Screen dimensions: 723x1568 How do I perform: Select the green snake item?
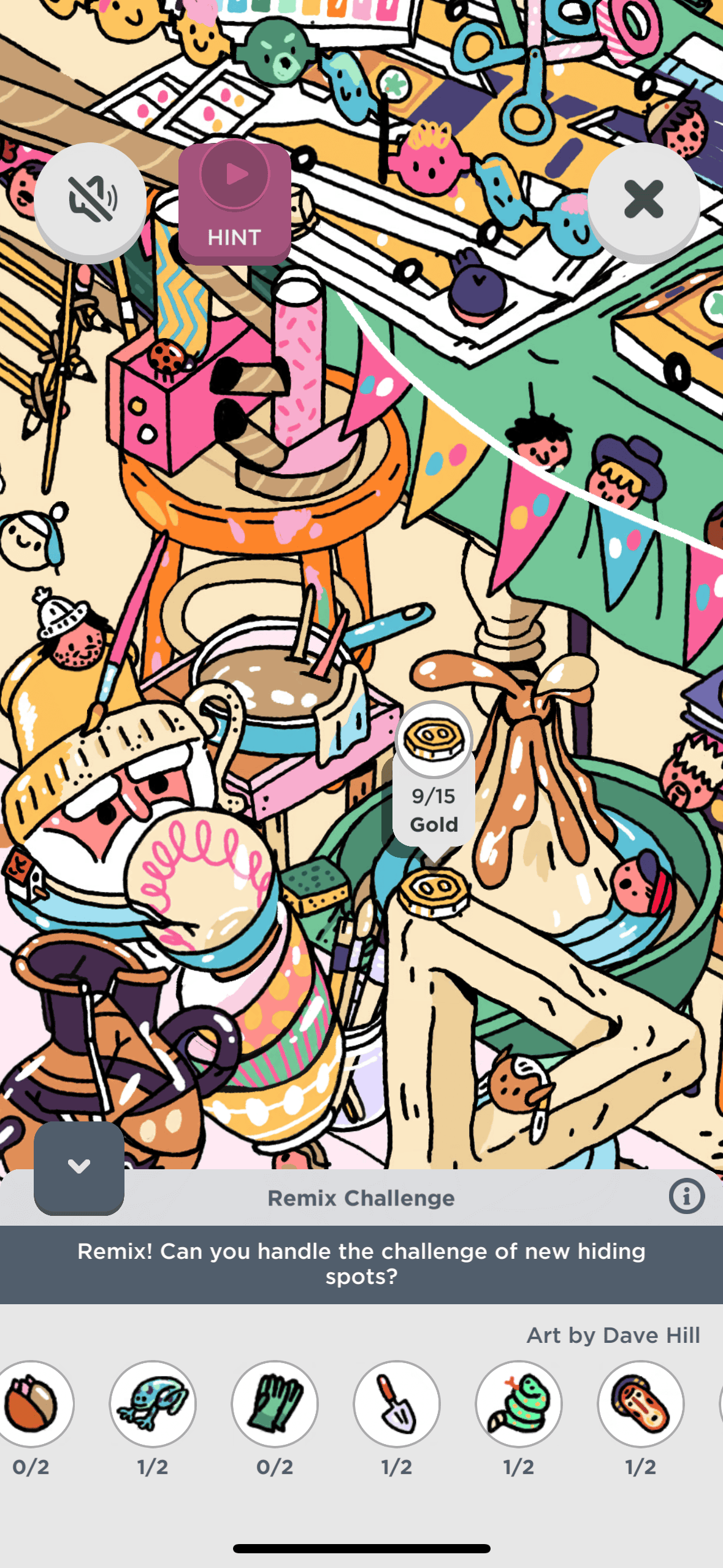[519, 1404]
